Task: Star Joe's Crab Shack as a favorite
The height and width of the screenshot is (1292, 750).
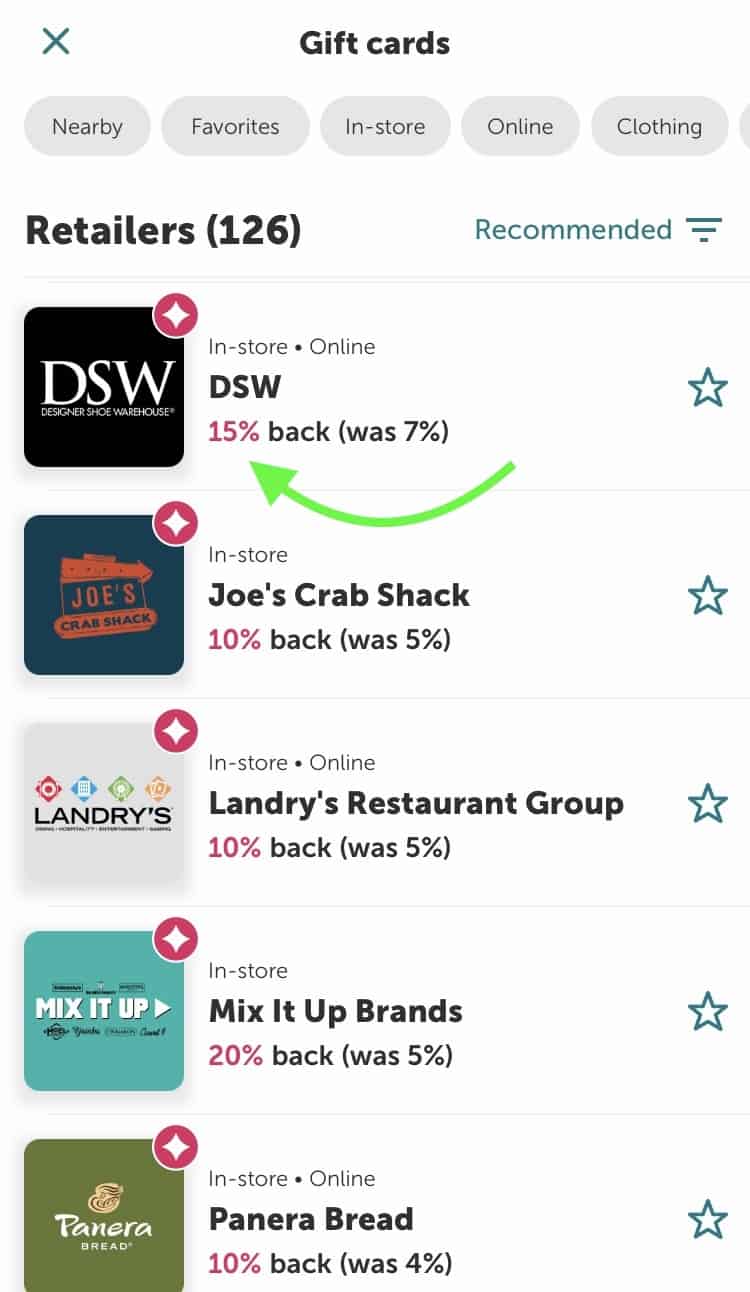Action: point(709,596)
